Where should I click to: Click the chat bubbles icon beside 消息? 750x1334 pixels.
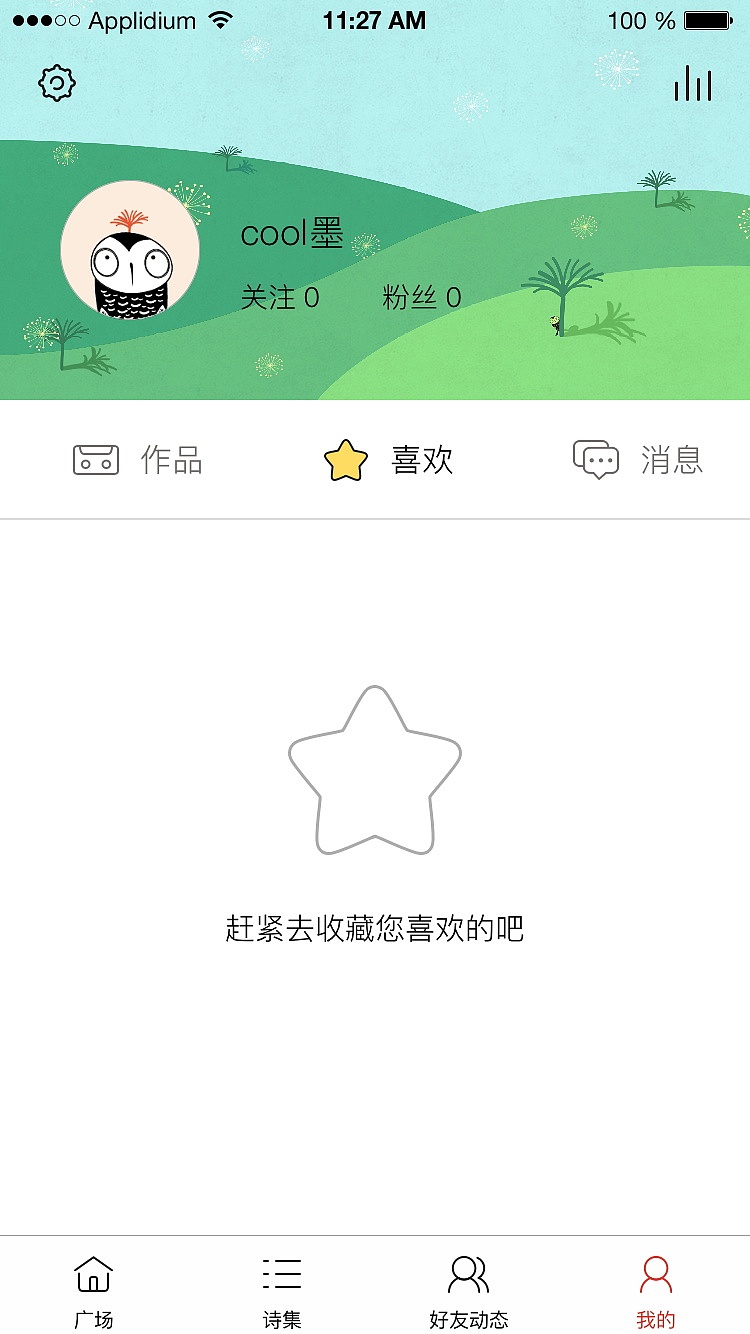pos(596,460)
